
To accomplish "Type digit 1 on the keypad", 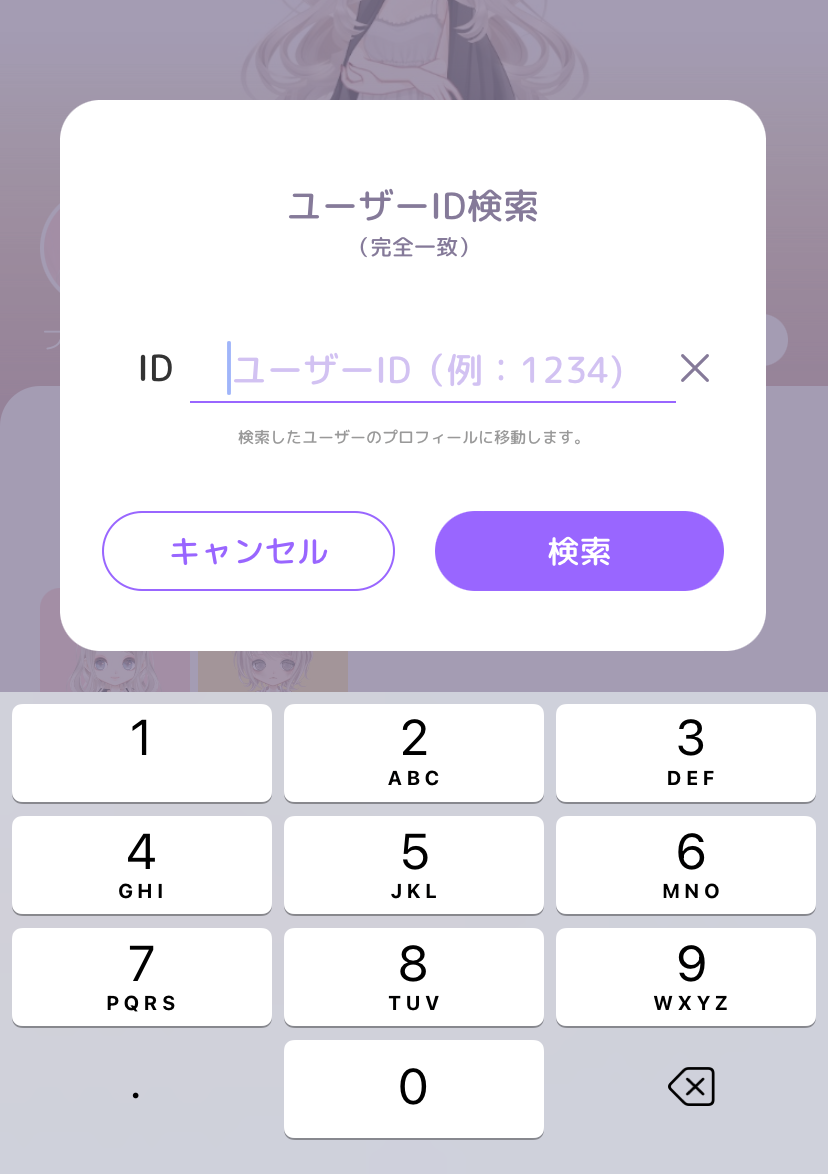I will pyautogui.click(x=141, y=752).
